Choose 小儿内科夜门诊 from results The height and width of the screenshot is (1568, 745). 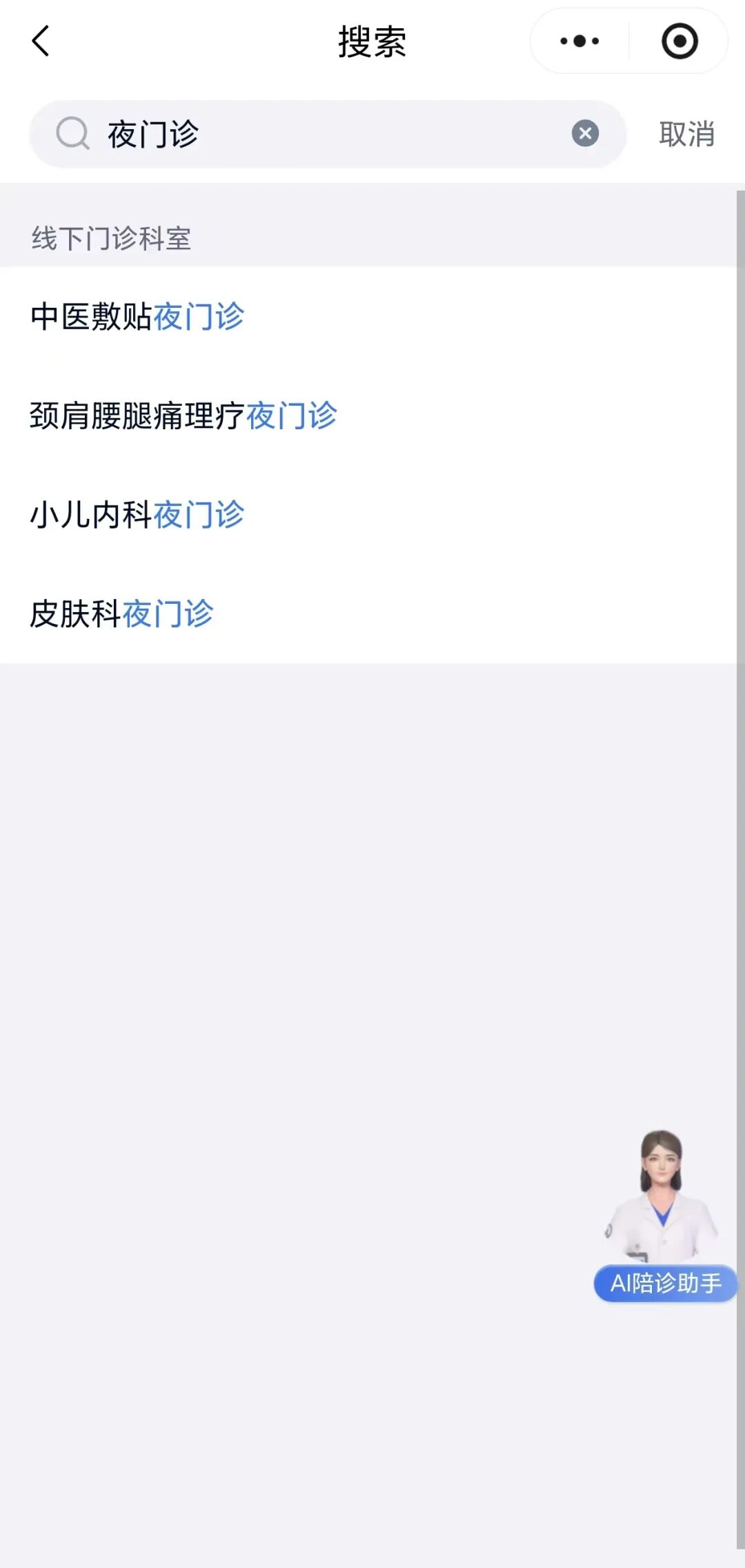138,515
